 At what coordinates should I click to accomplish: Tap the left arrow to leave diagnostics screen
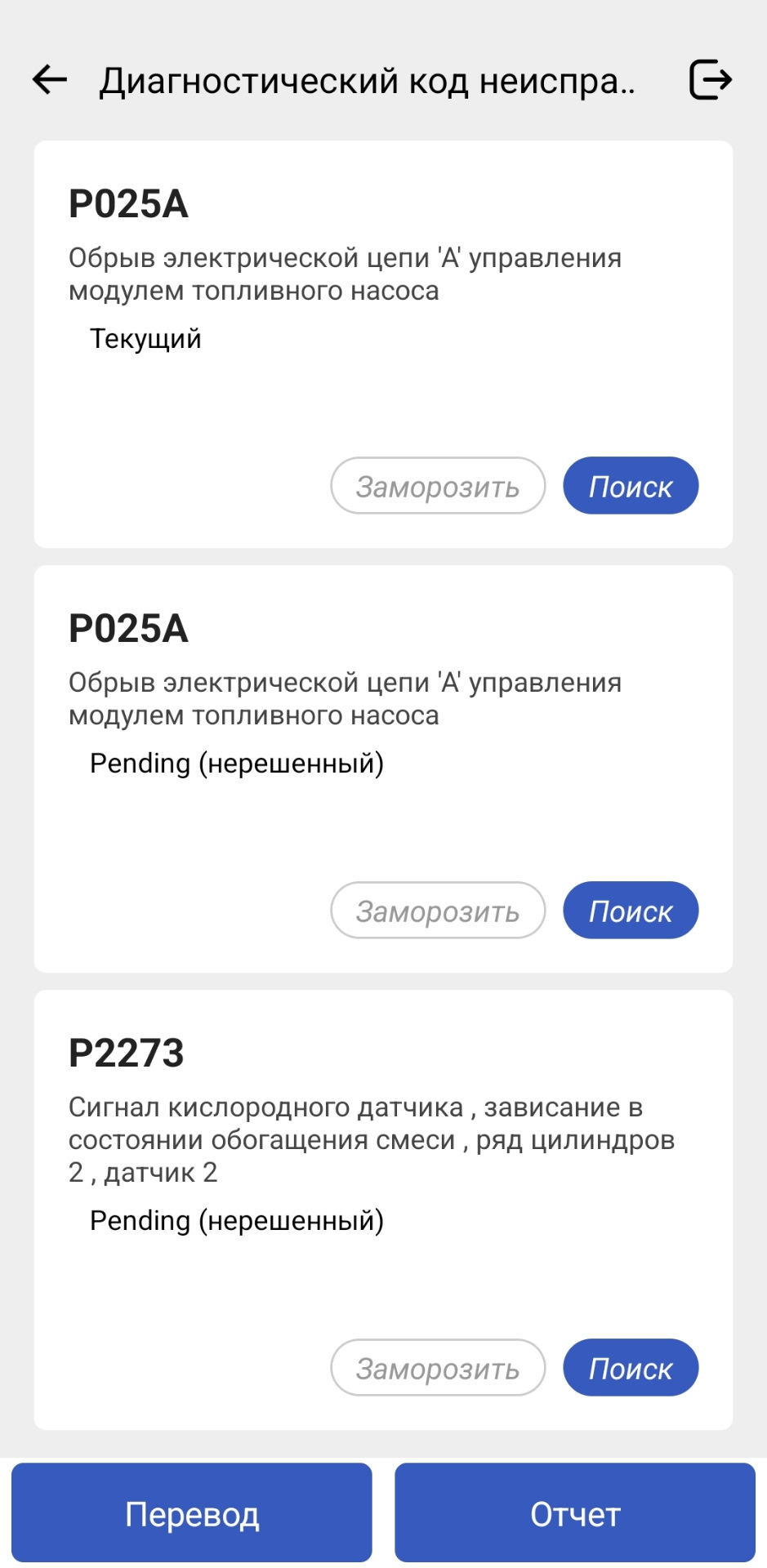(x=48, y=80)
